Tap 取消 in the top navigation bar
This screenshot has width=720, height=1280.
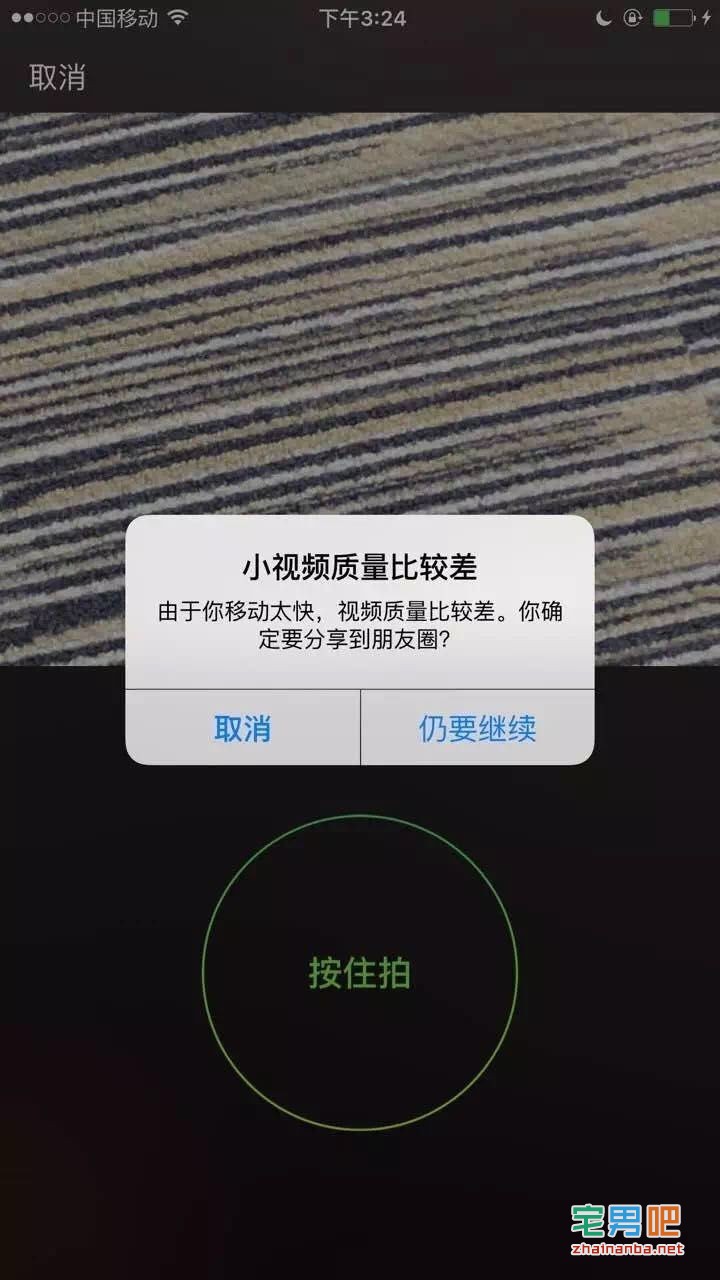(56, 76)
